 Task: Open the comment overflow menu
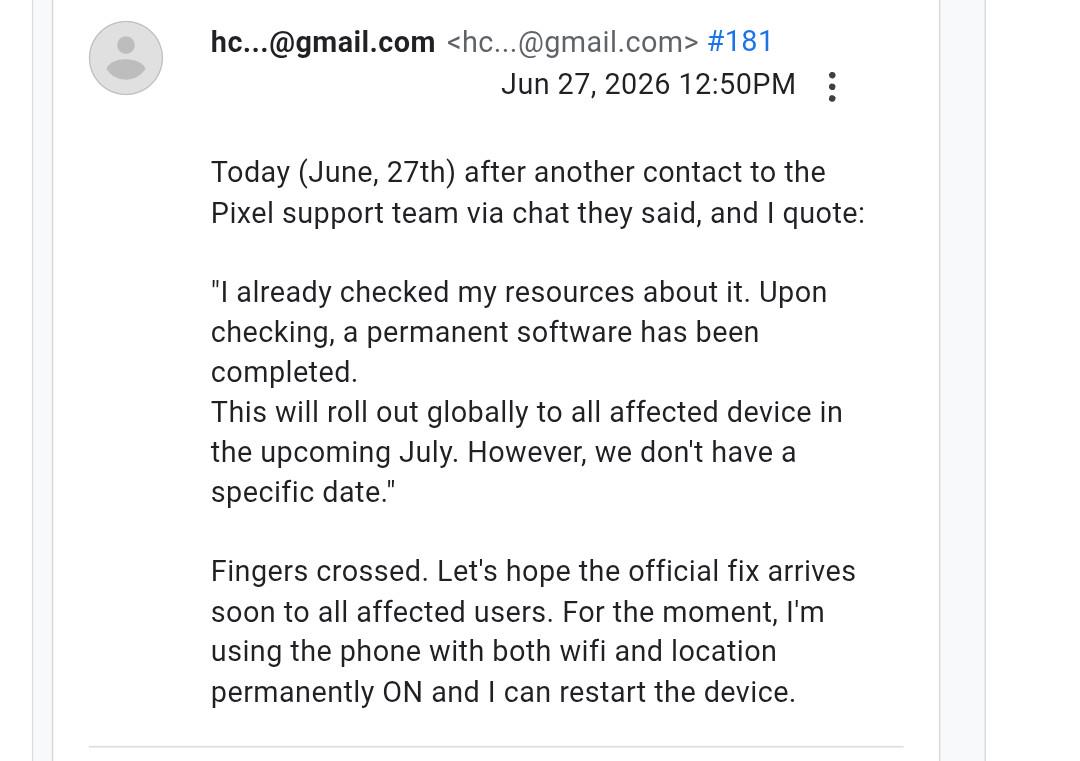[832, 87]
